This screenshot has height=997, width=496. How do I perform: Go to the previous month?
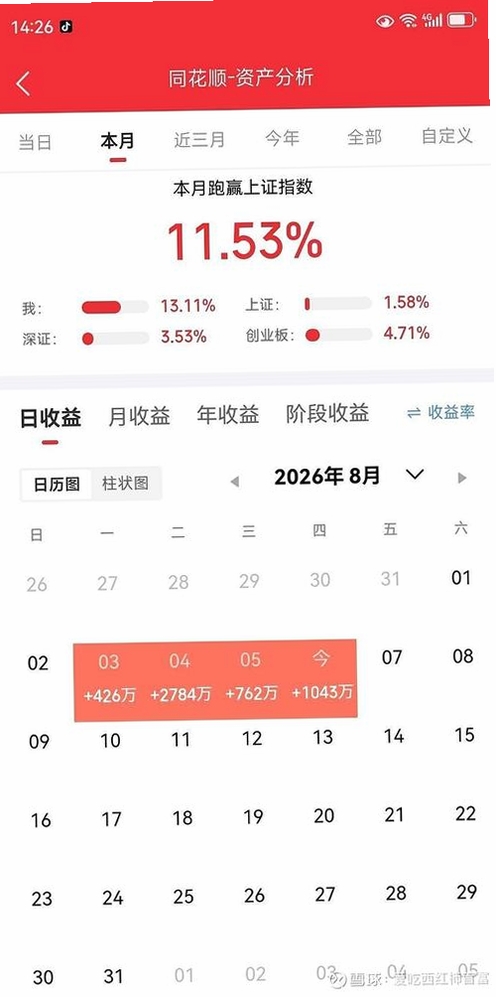pyautogui.click(x=235, y=481)
